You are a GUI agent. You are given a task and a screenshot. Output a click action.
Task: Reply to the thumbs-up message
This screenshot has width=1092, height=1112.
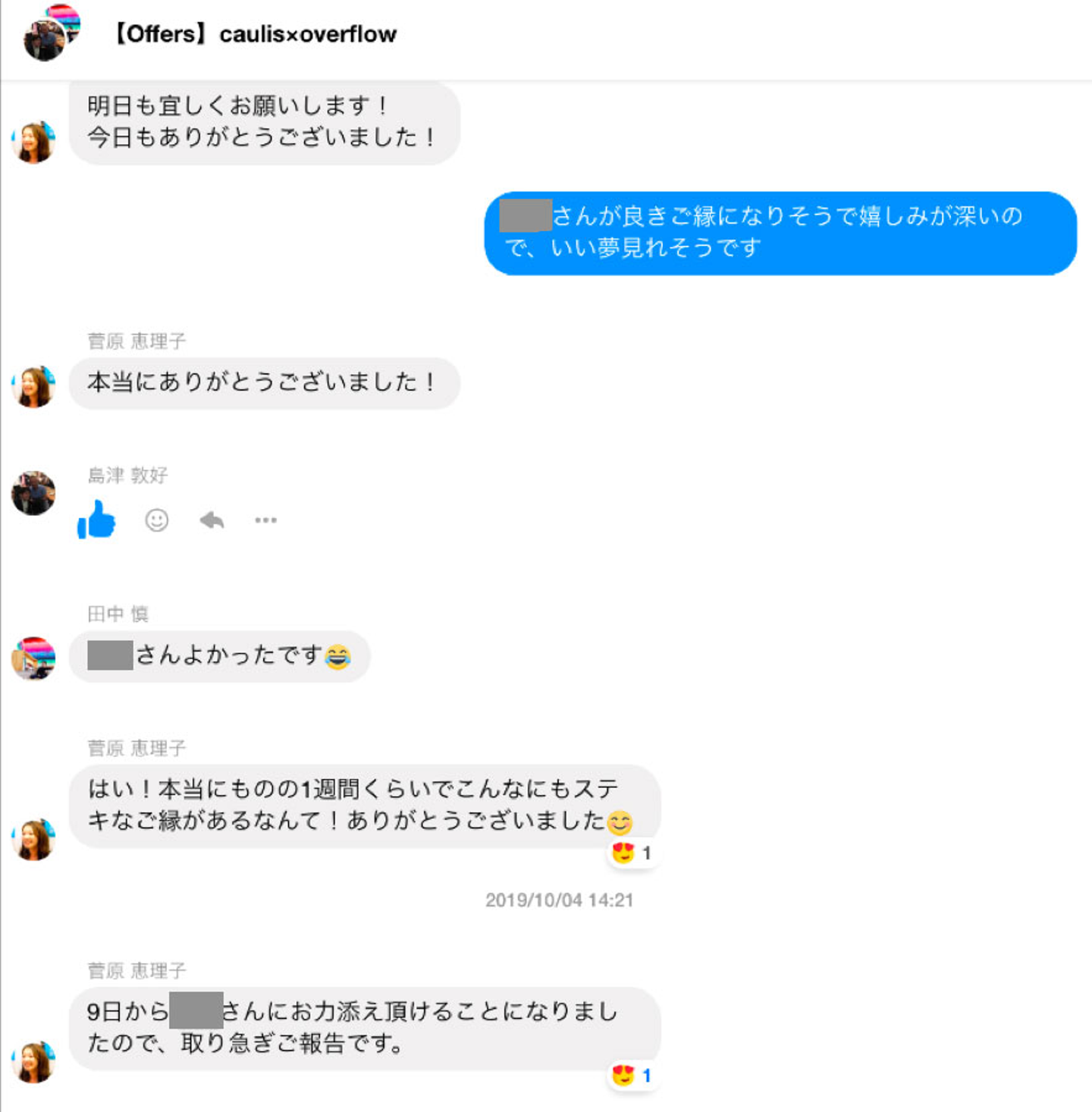tap(212, 520)
